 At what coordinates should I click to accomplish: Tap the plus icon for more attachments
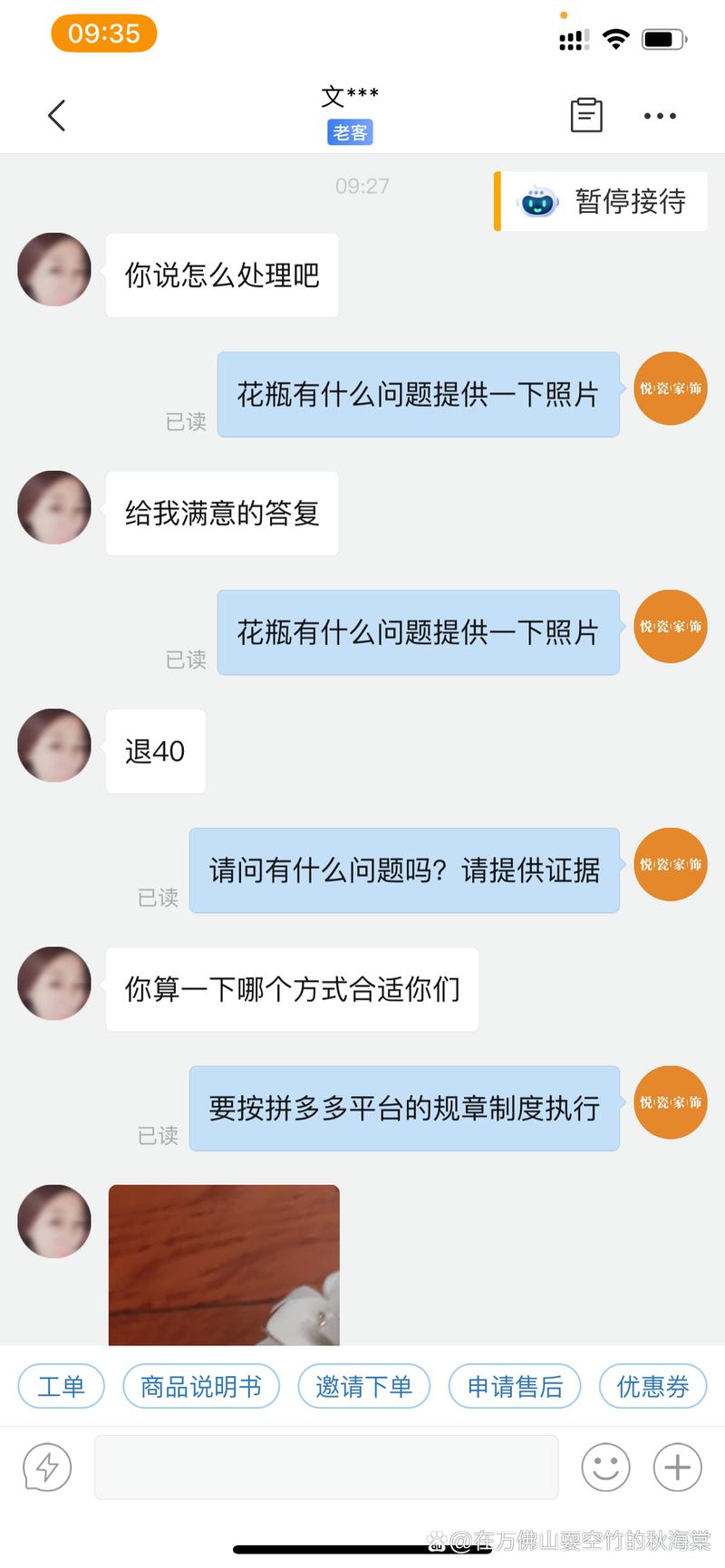[674, 1467]
